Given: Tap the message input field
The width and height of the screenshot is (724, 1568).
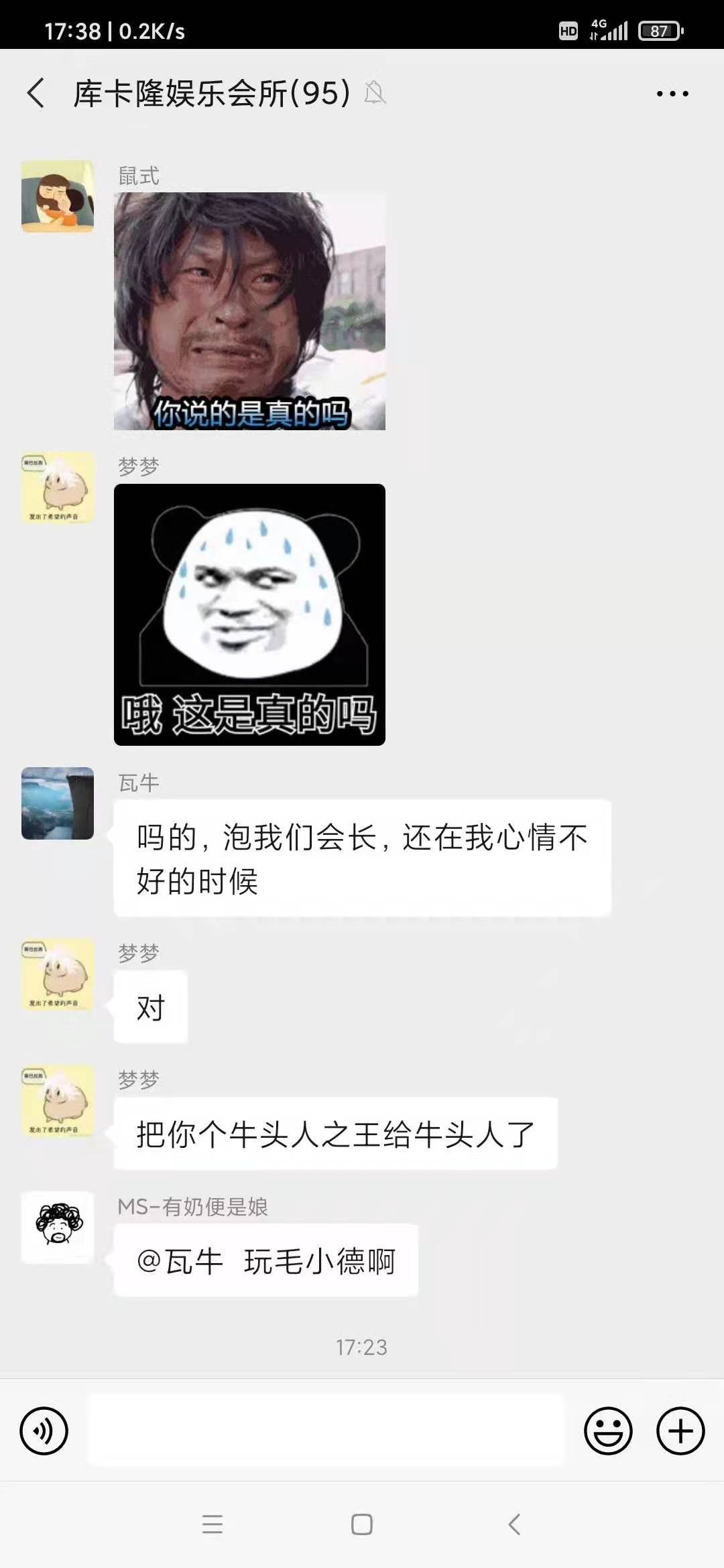Looking at the screenshot, I should coord(326,1430).
